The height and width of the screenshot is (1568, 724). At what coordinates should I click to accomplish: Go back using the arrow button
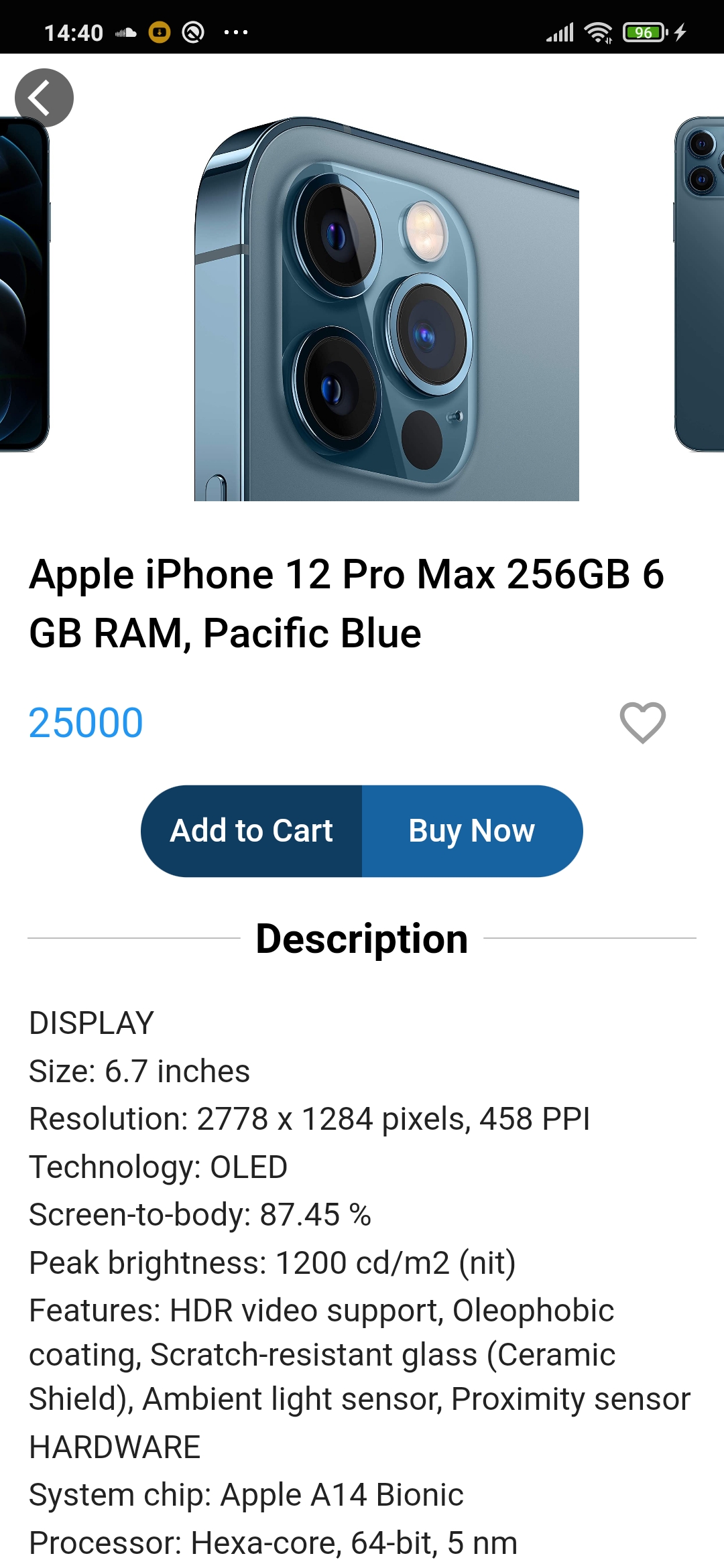coord(44,98)
